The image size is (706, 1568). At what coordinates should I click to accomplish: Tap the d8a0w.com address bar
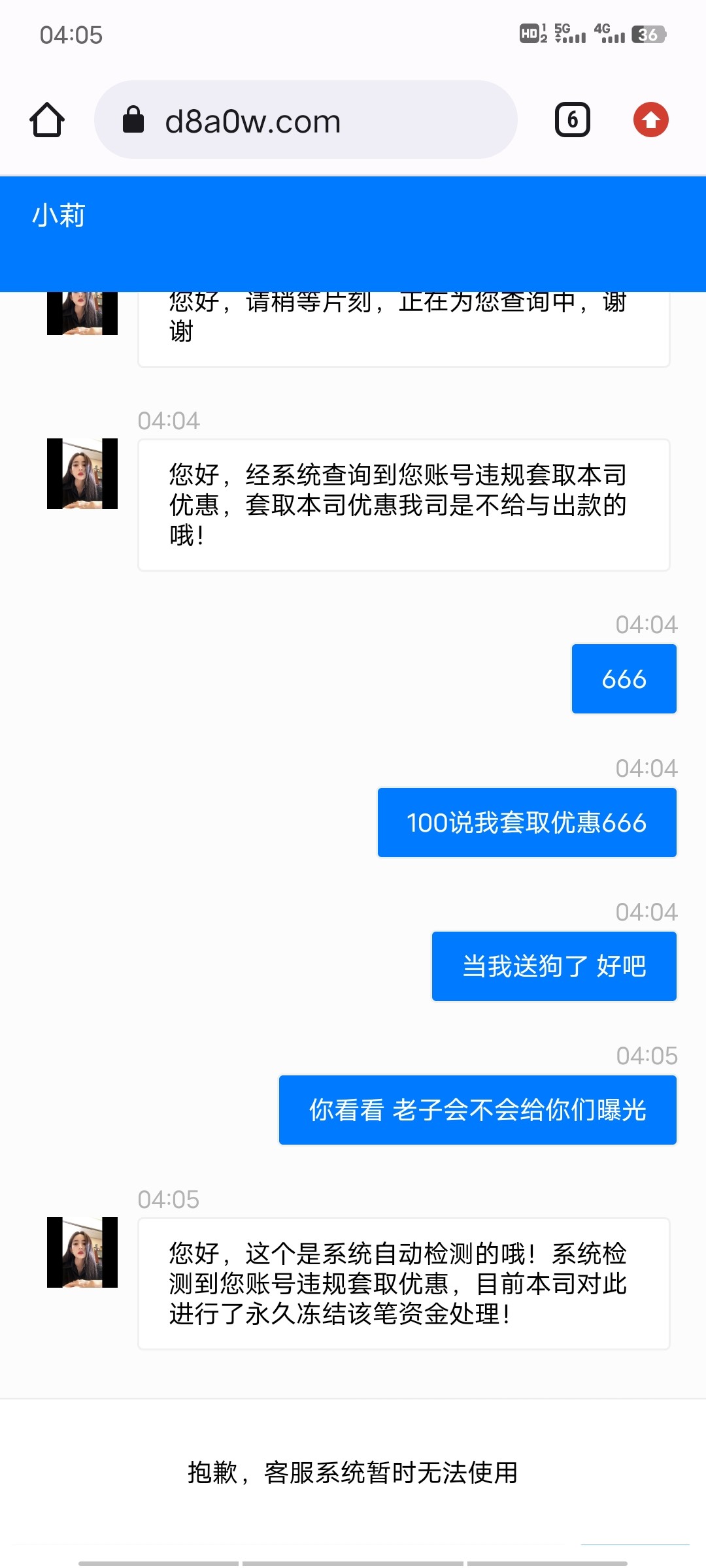(305, 120)
